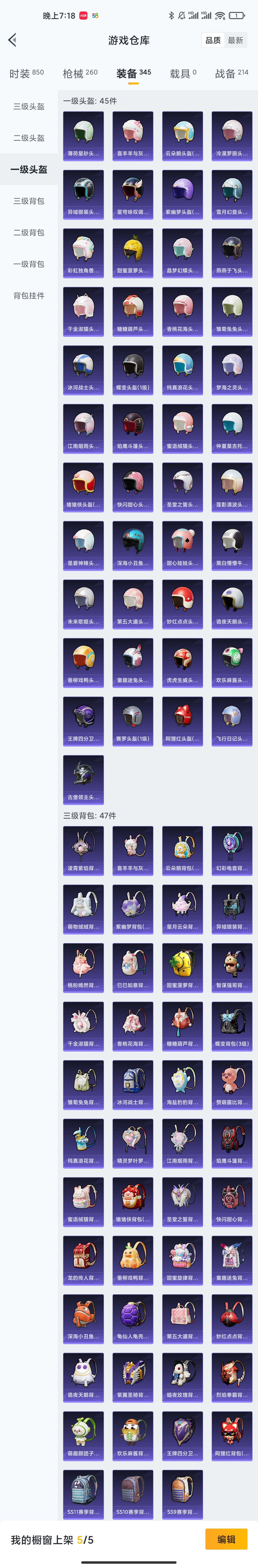Open the 一级背包 category

pyautogui.click(x=29, y=264)
